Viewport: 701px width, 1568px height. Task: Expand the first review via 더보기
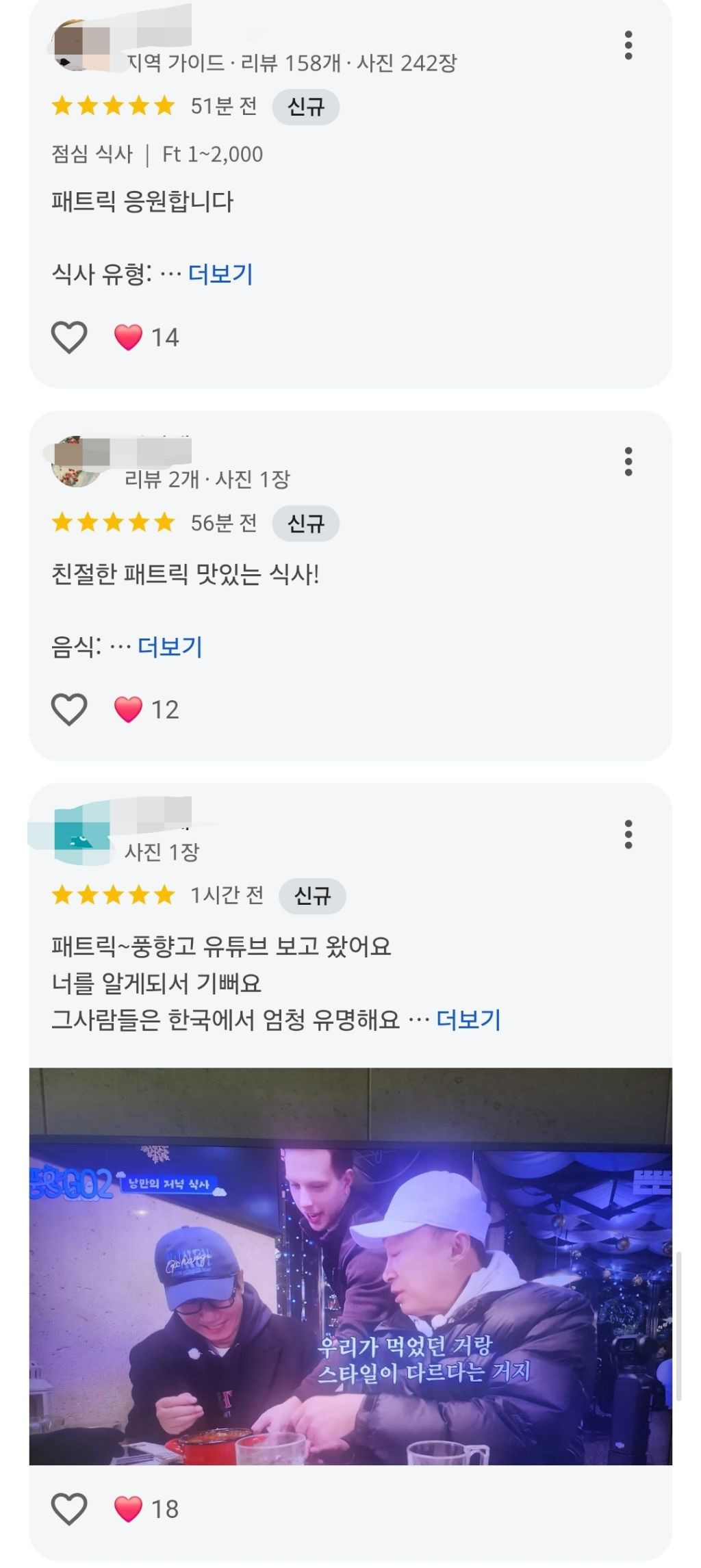click(220, 272)
